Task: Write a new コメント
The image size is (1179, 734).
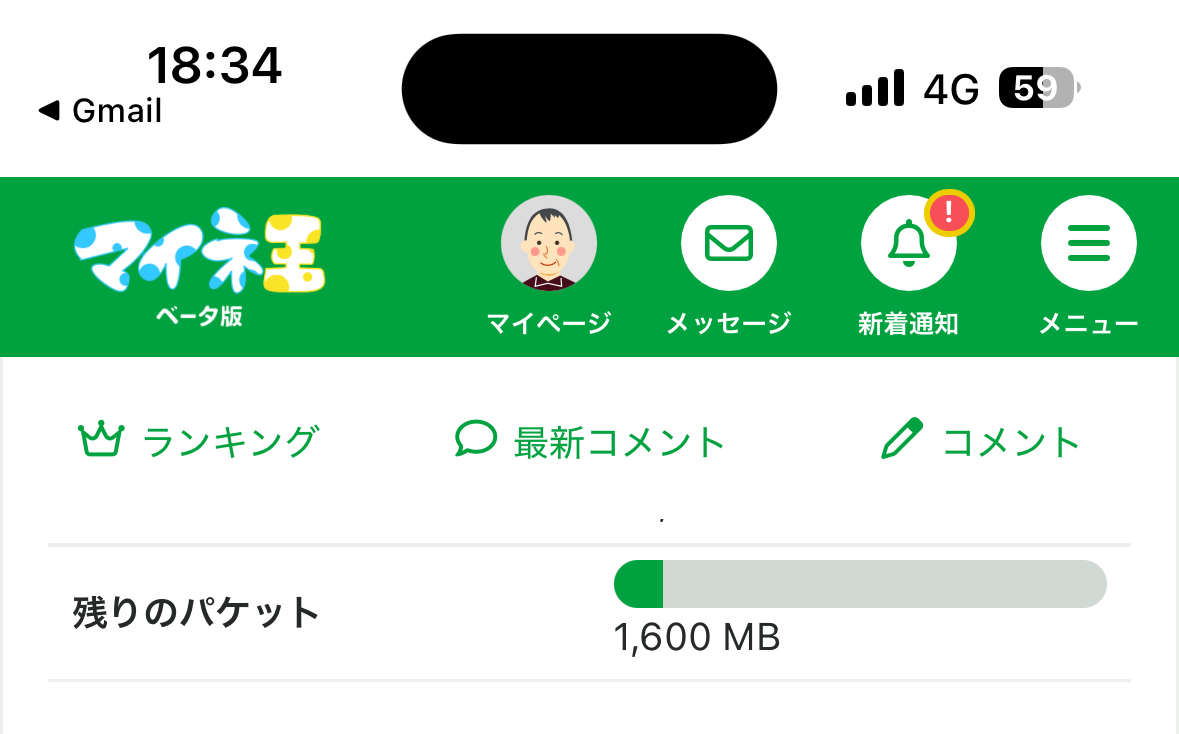Action: [x=980, y=440]
